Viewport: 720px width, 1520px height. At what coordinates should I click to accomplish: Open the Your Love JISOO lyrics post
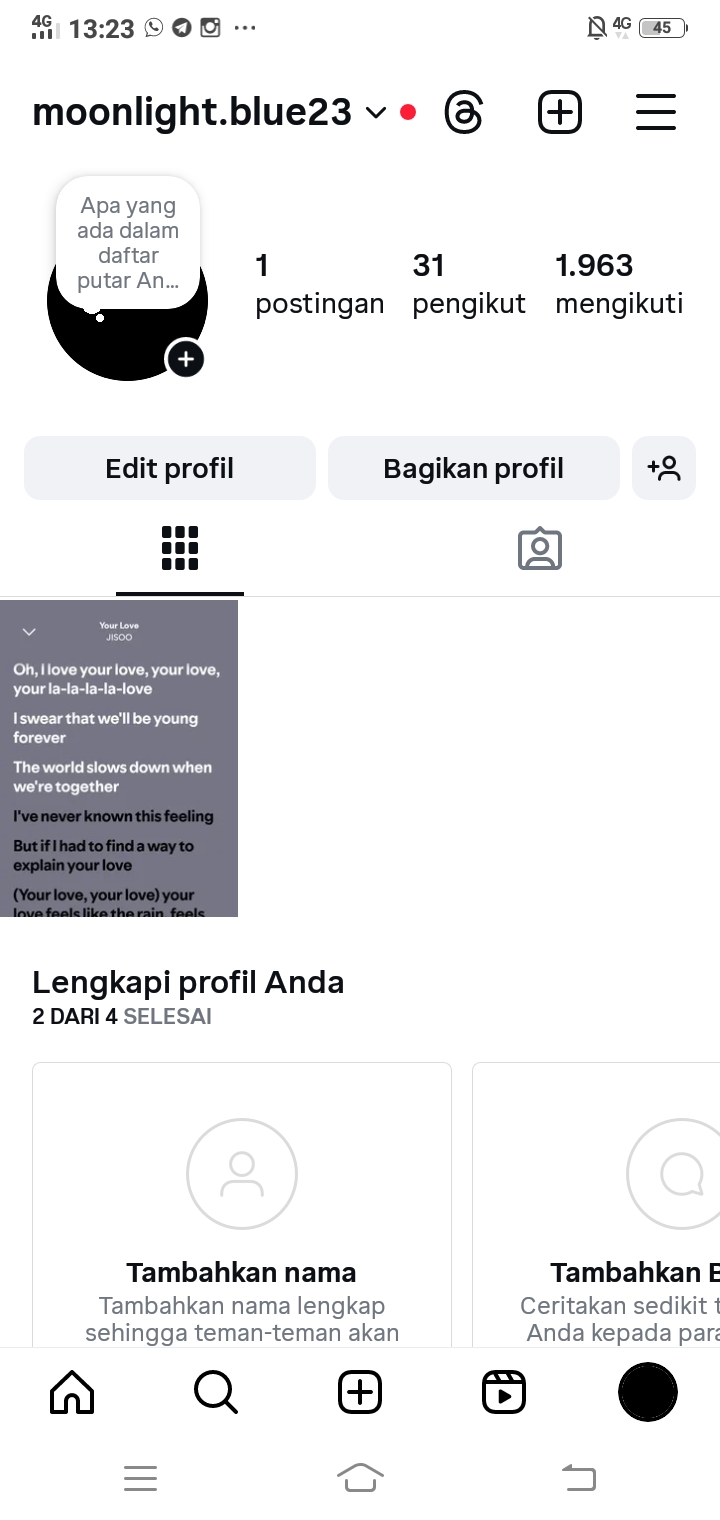tap(119, 758)
